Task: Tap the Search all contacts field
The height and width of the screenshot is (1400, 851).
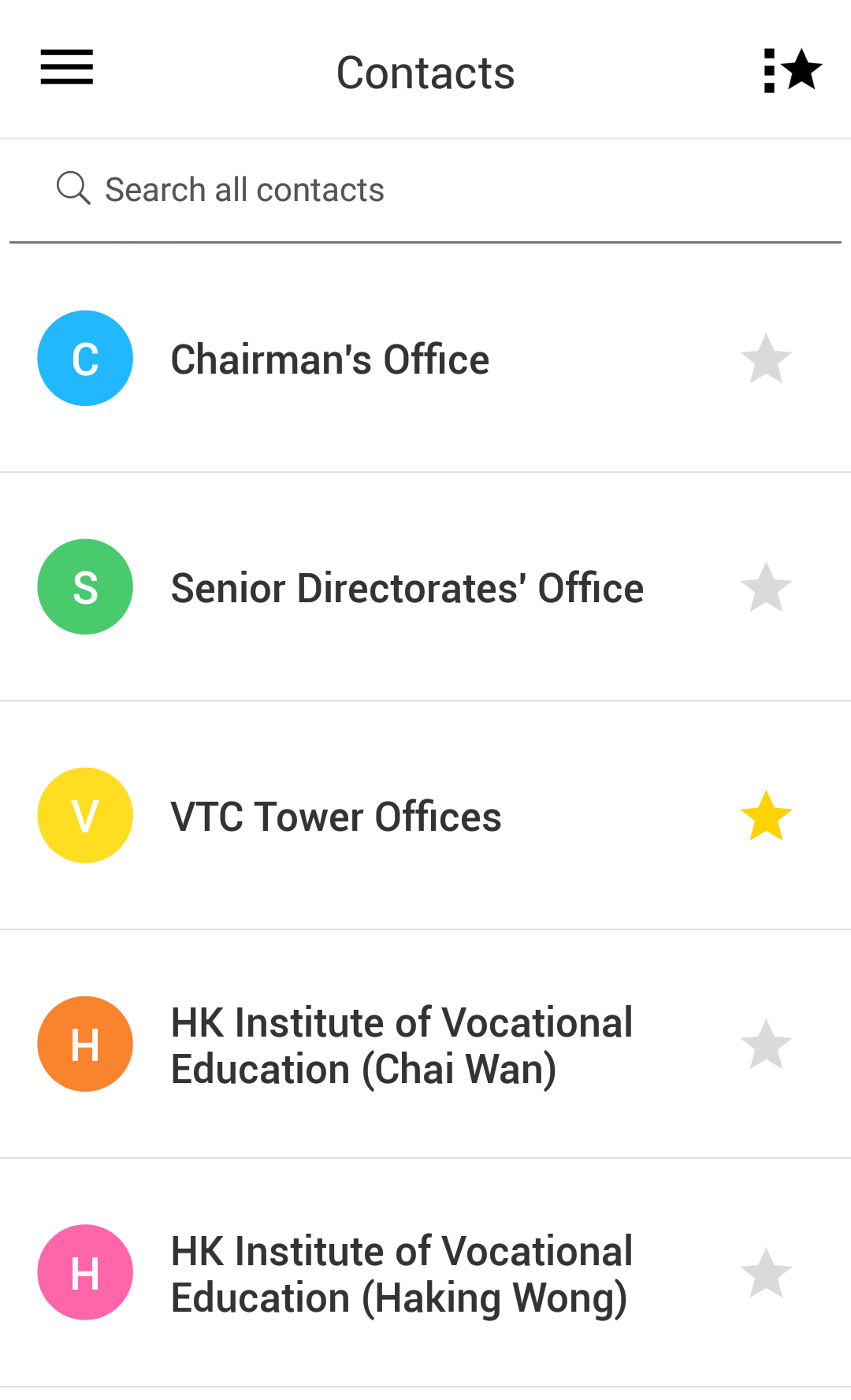Action: (x=425, y=190)
